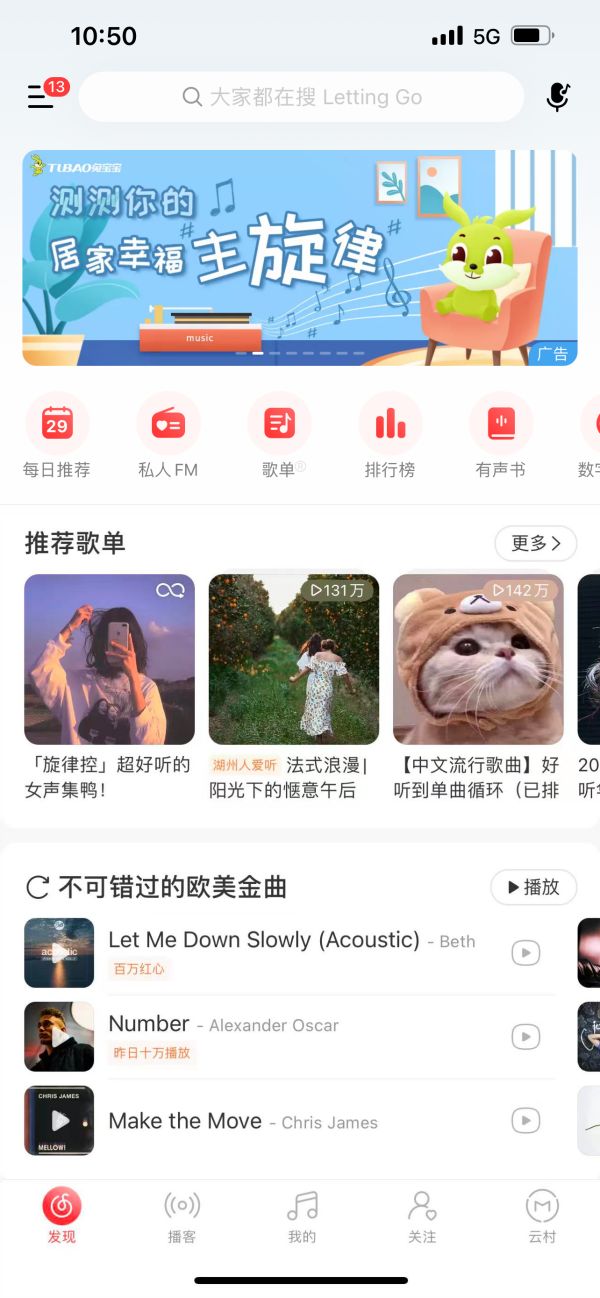Open the 法式浪漫 阳光下的惬意午后 playlist
This screenshot has height=1298, width=600.
tap(293, 659)
